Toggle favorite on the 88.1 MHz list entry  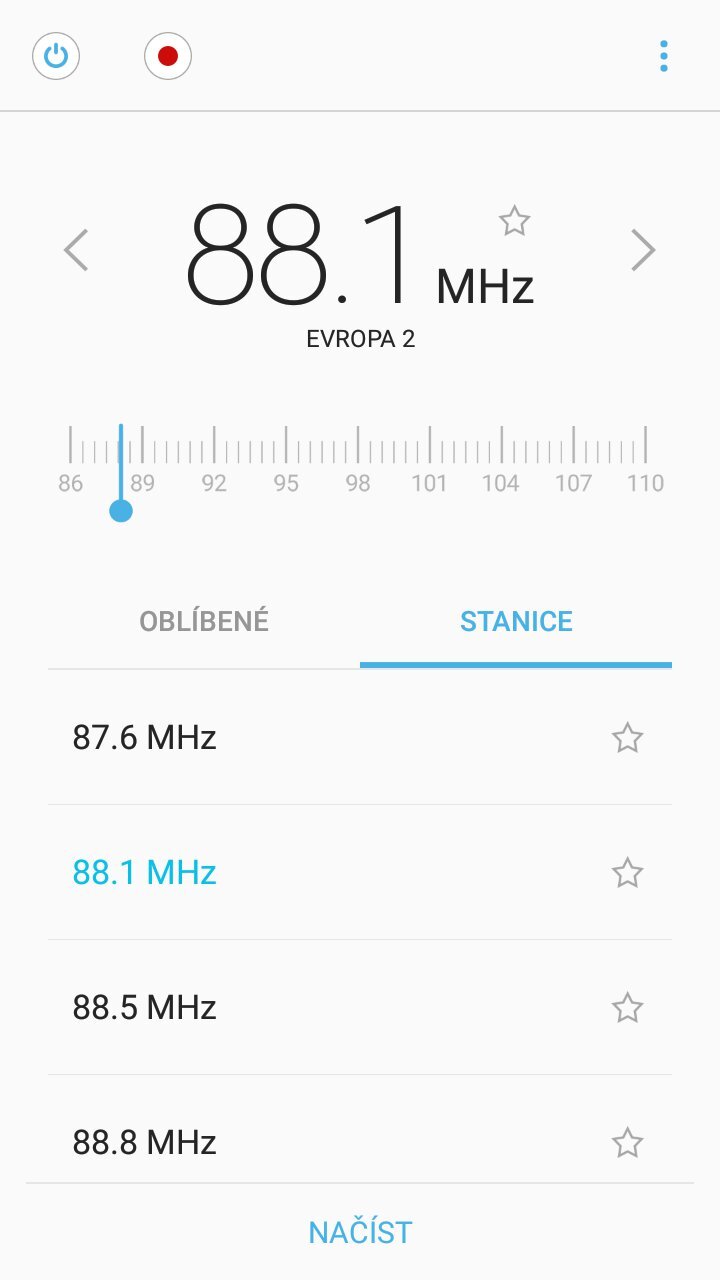pyautogui.click(x=627, y=872)
